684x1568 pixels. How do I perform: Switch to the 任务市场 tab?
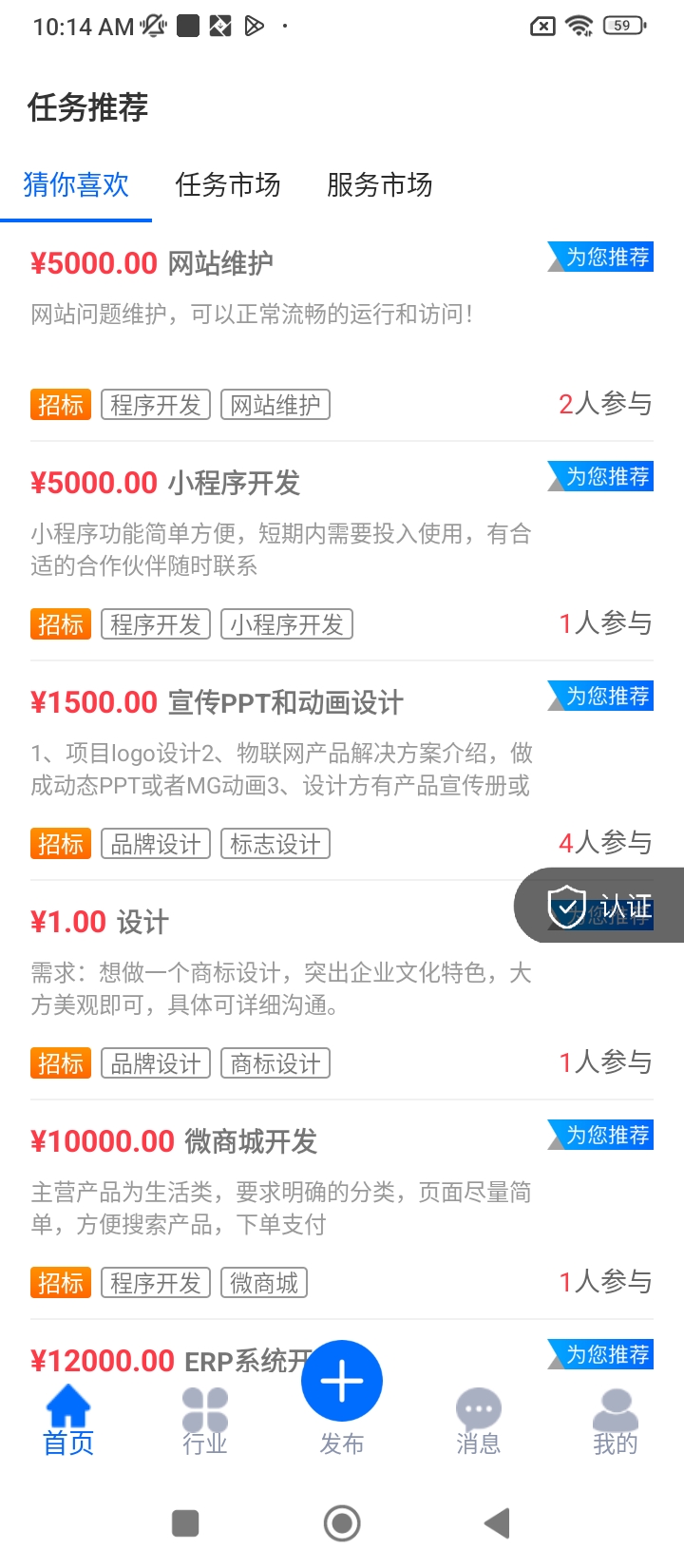(228, 184)
